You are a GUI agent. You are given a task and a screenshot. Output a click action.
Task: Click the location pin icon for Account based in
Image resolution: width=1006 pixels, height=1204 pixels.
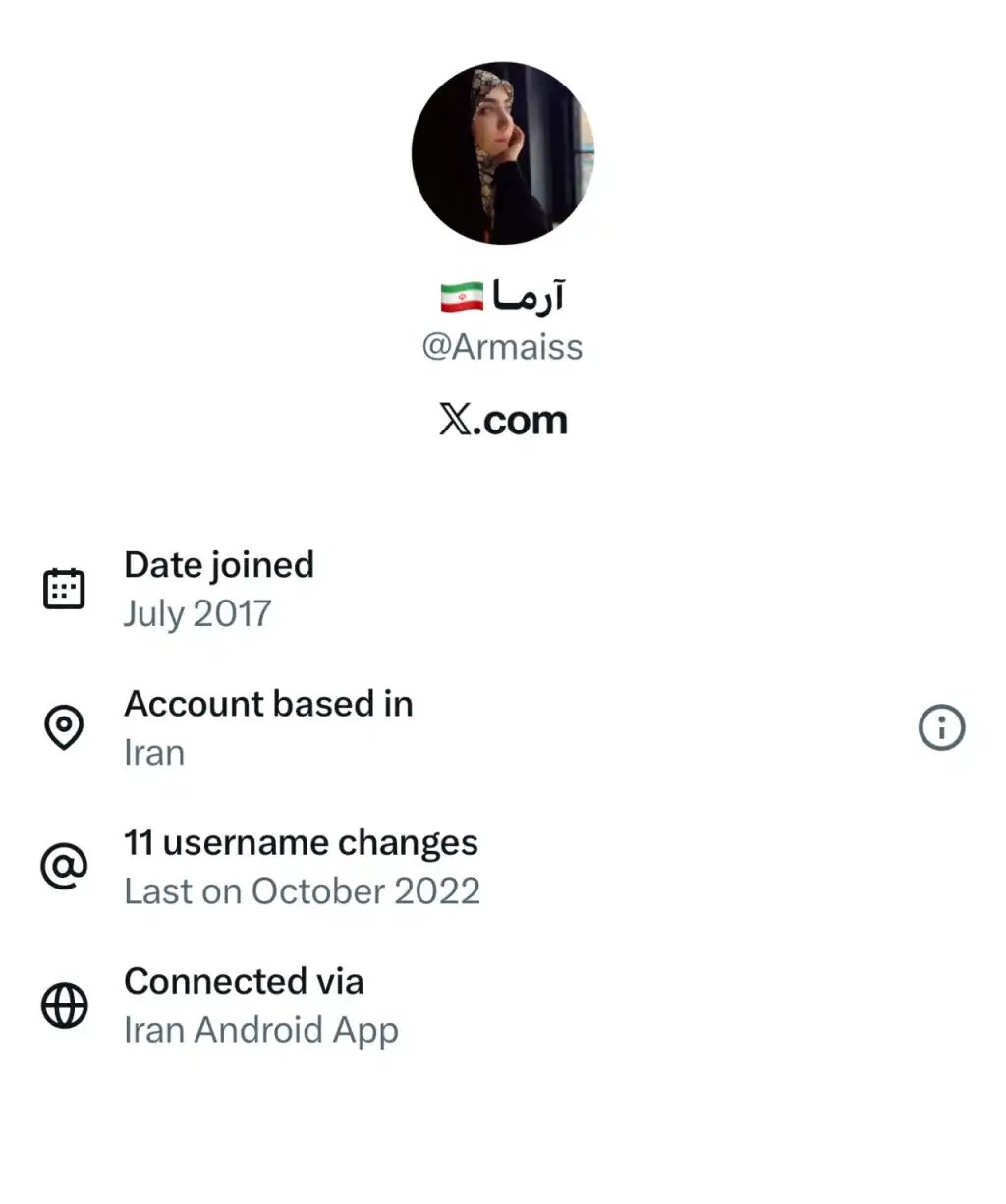[64, 727]
